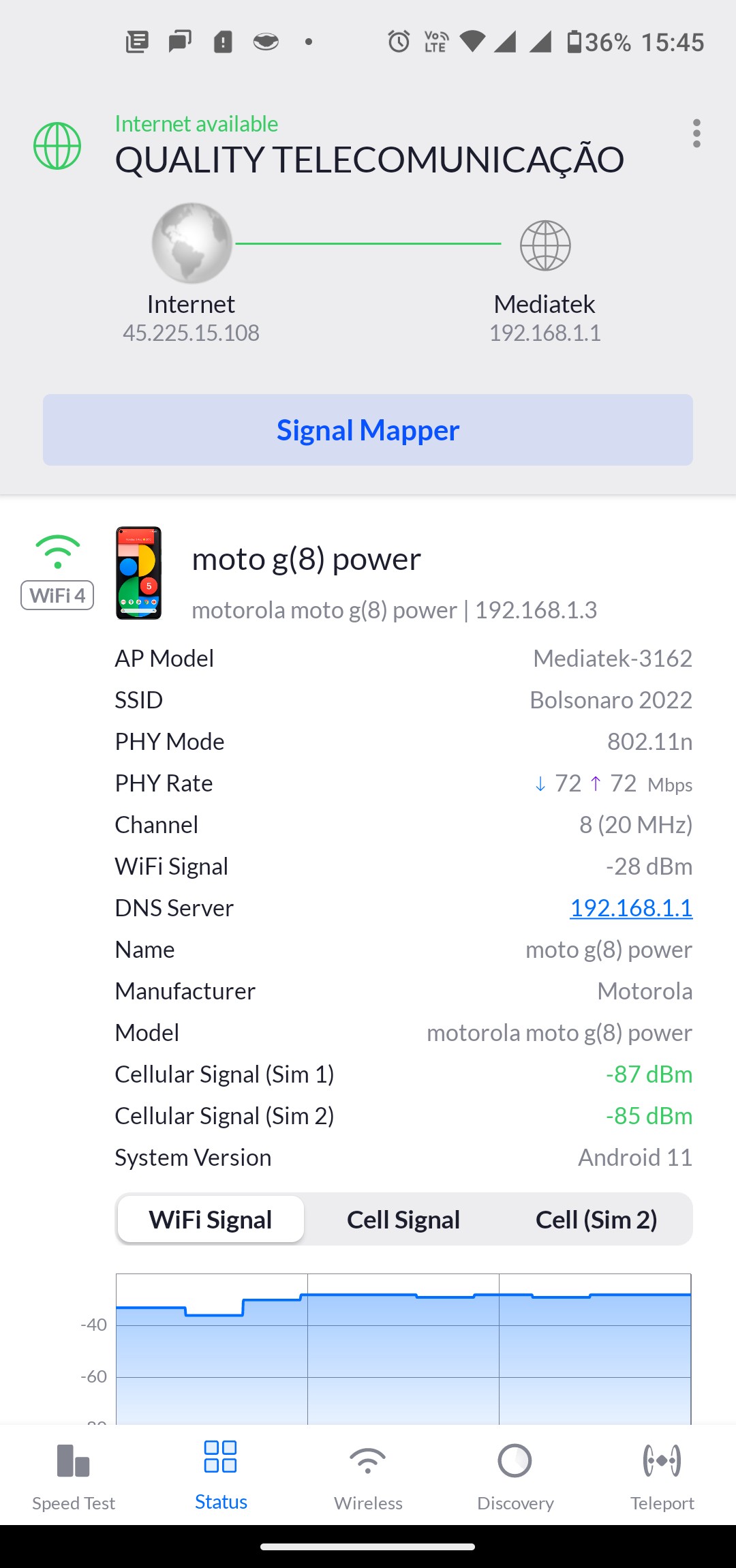Navigate to the Teleport tab
Image resolution: width=736 pixels, height=1568 pixels.
(x=662, y=1476)
